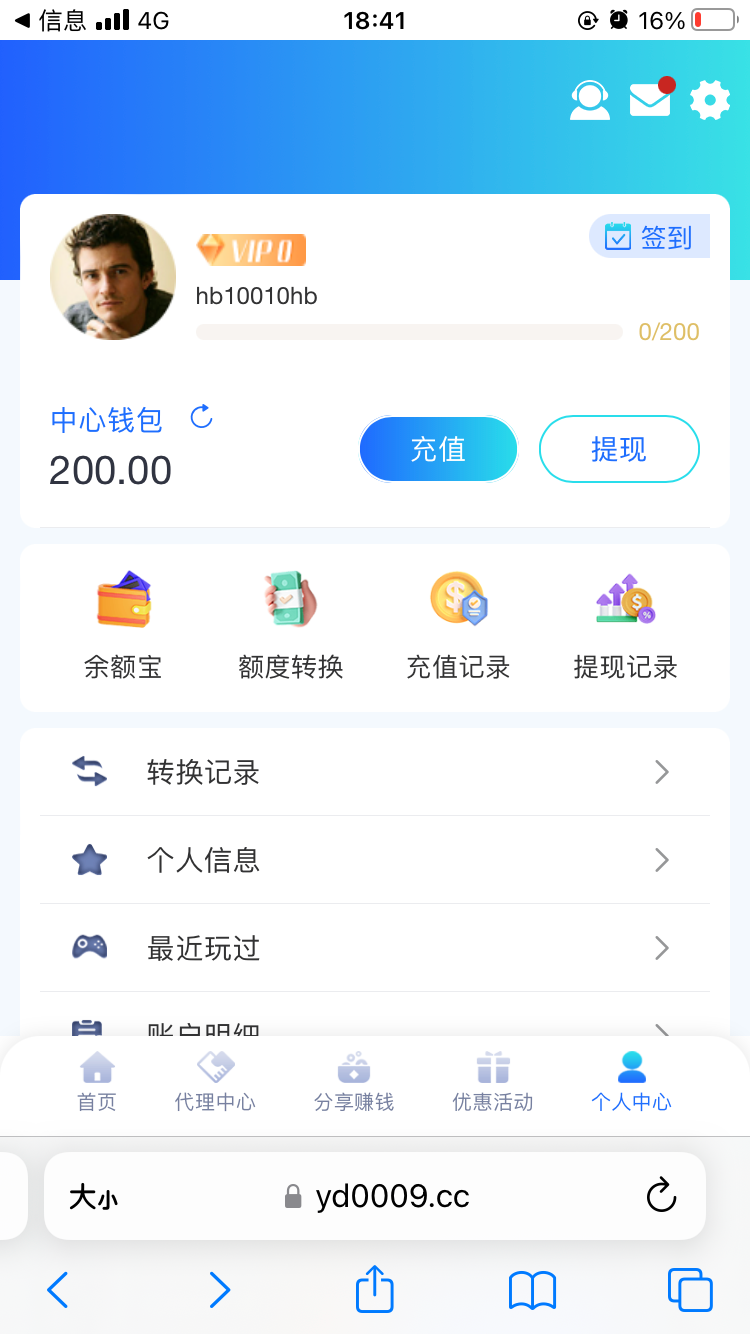Screen dimensions: 750x1334
Task: Open the messages envelope icon
Action: tap(650, 100)
